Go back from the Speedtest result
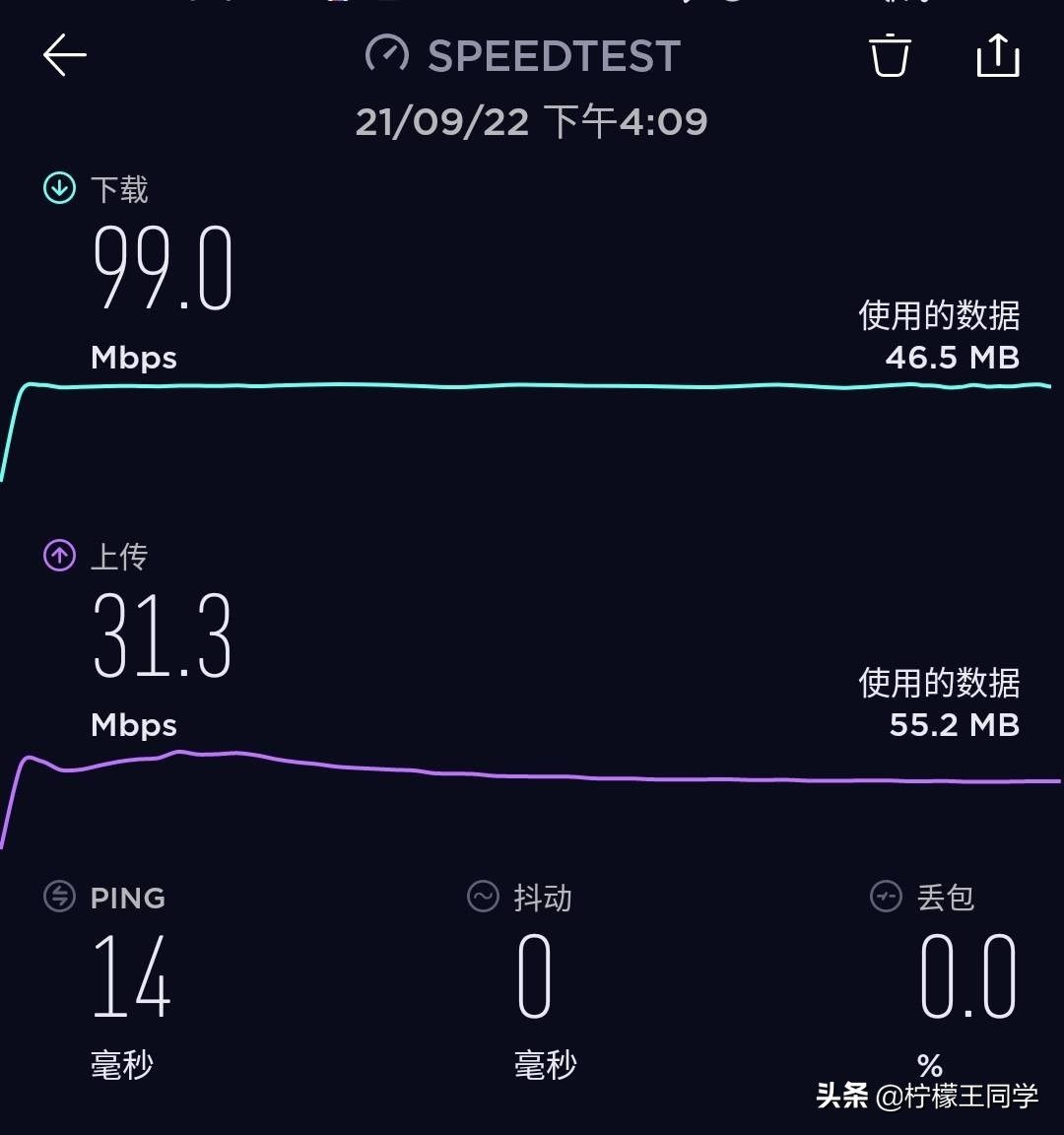 point(65,55)
